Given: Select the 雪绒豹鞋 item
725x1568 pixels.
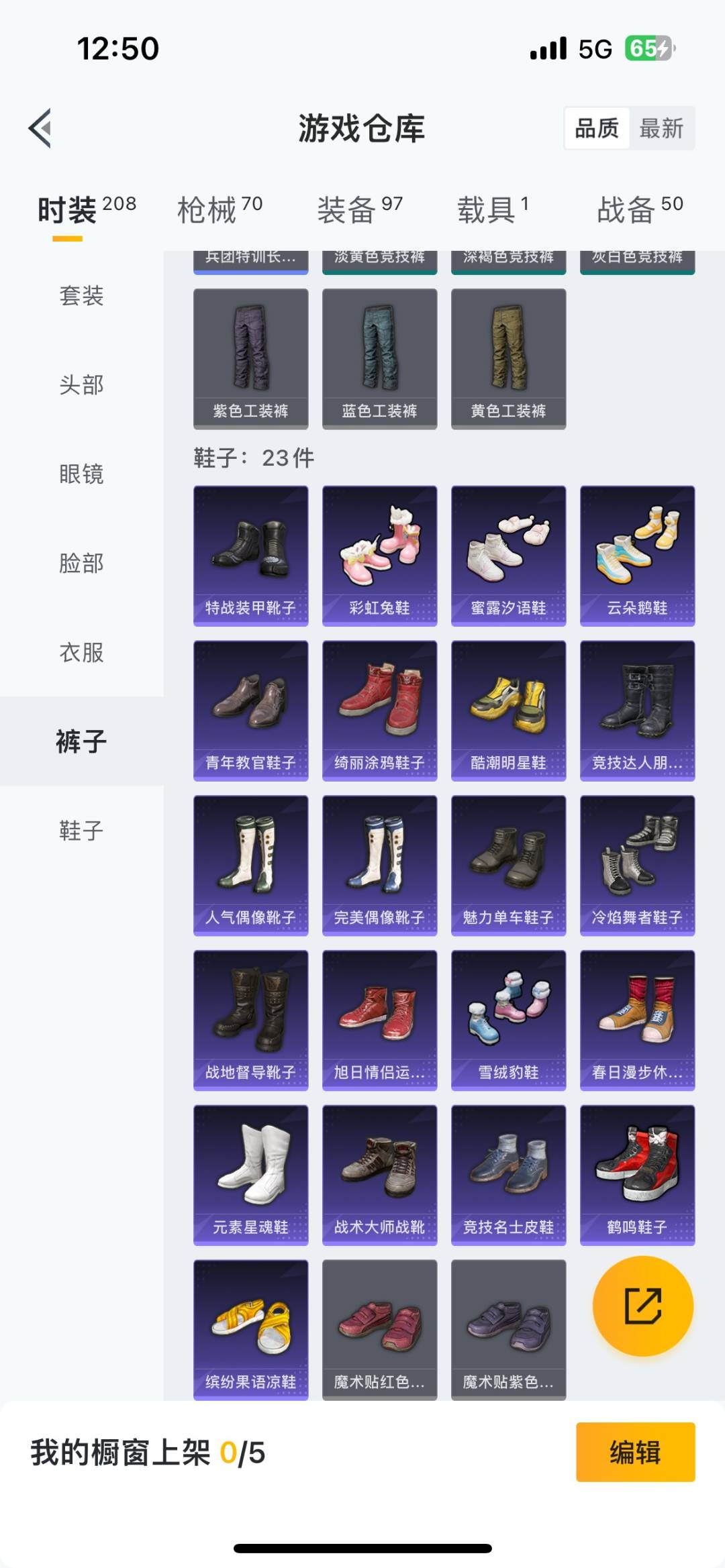Looking at the screenshot, I should (508, 1016).
